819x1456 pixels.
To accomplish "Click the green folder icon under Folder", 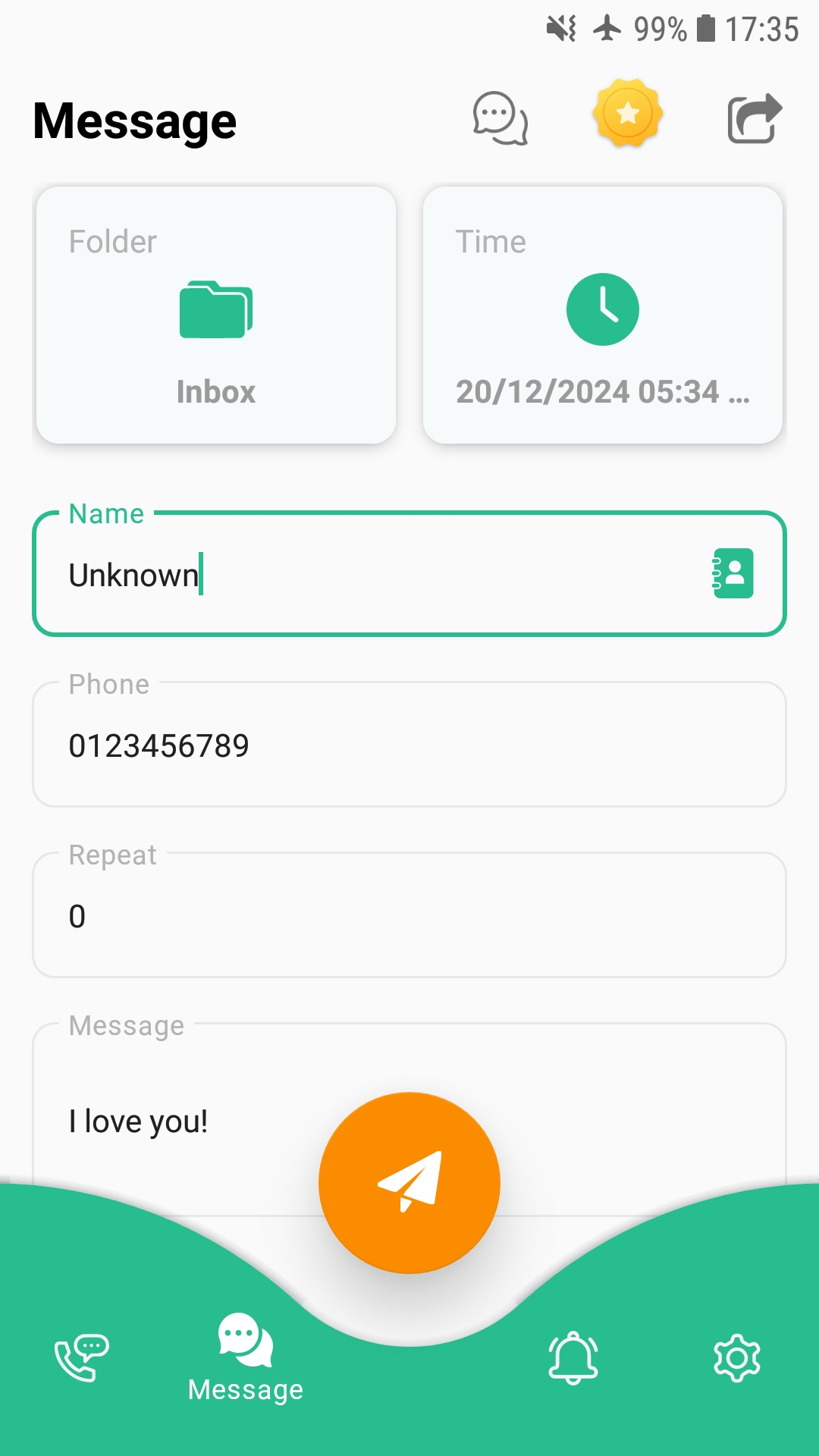I will pyautogui.click(x=215, y=309).
